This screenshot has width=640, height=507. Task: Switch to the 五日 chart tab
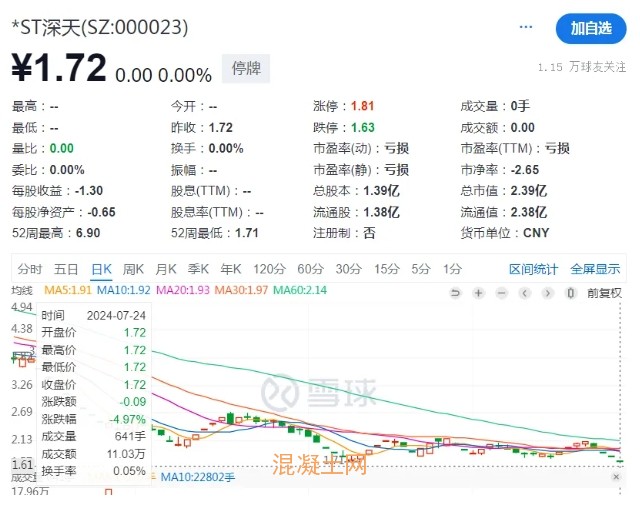pos(66,269)
